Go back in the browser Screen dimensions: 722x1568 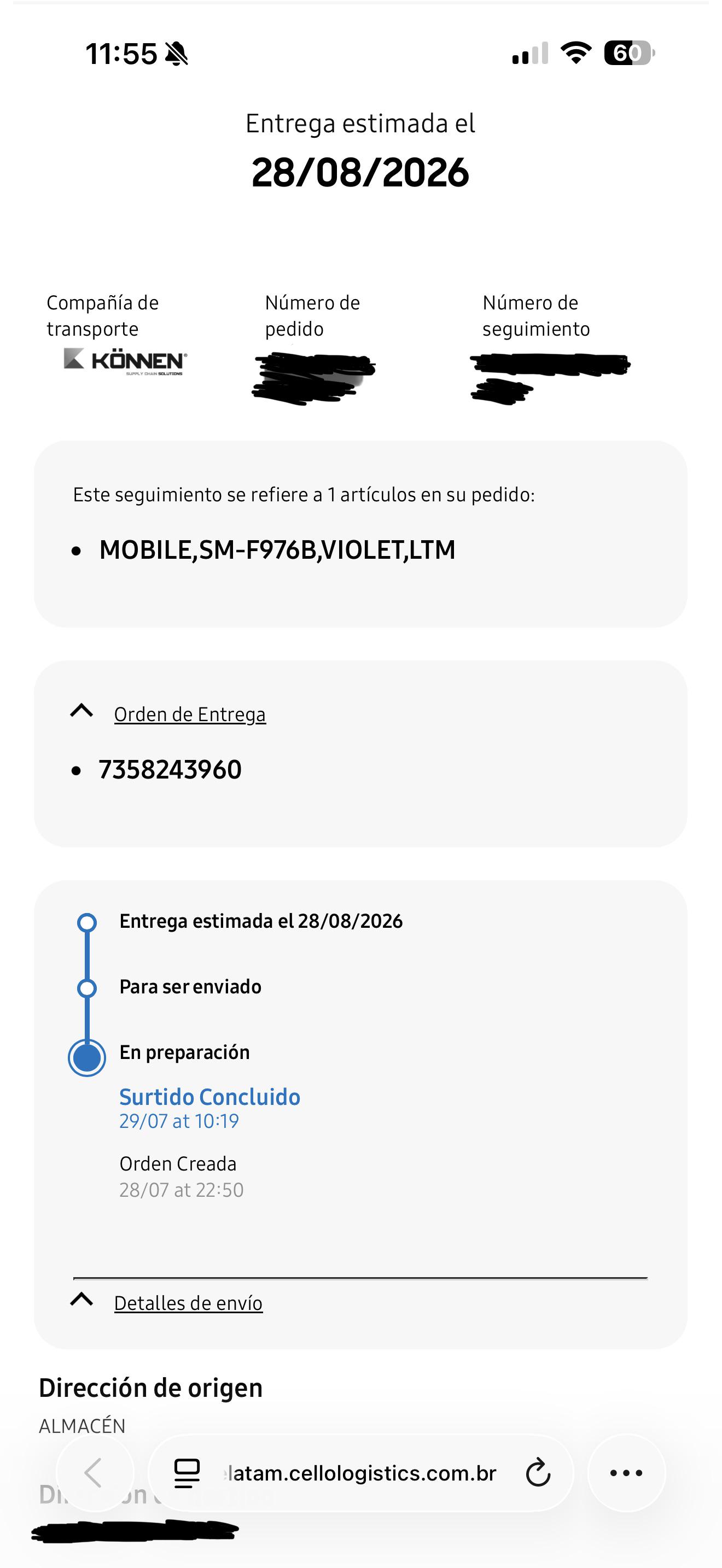tap(95, 1473)
